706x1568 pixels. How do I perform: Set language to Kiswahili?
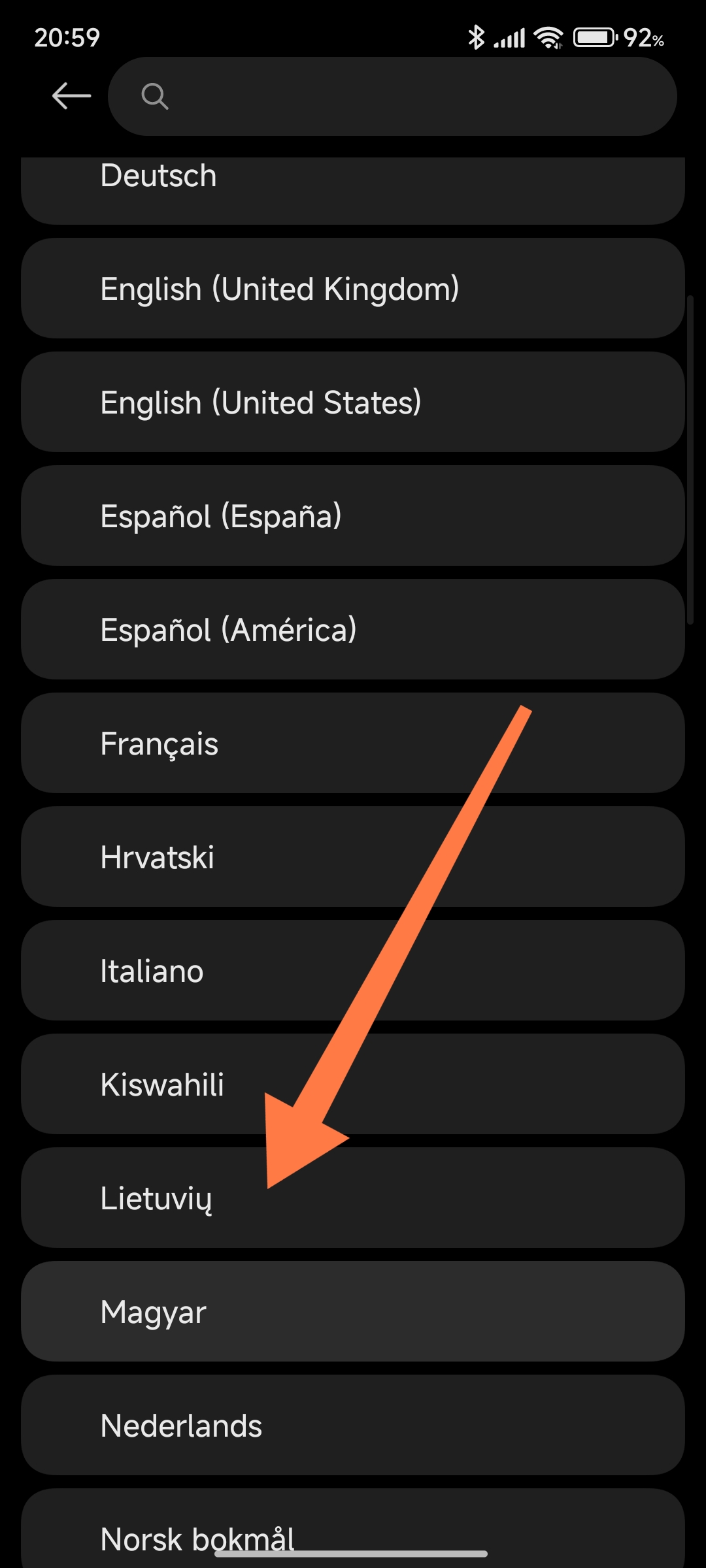coord(353,1084)
